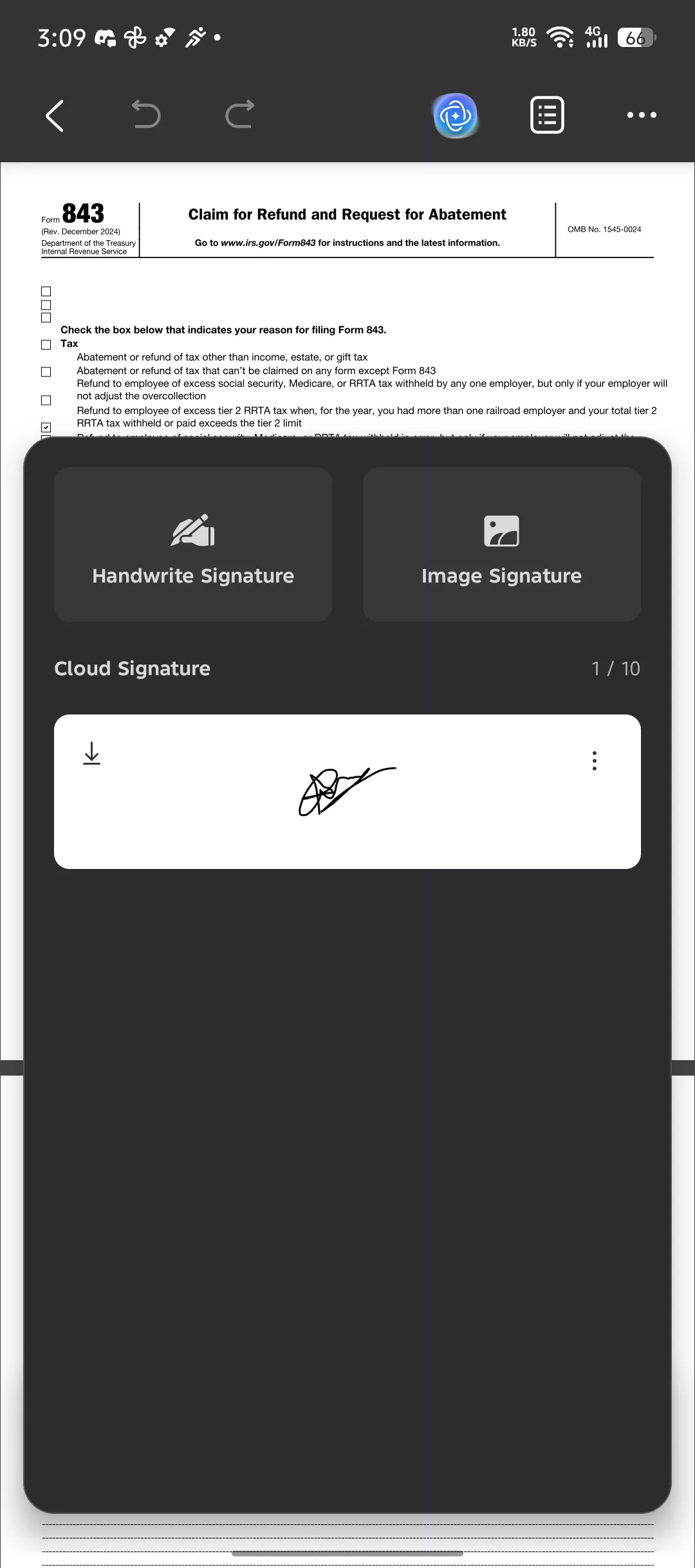Click the Cloud Signature section heading

(x=132, y=668)
